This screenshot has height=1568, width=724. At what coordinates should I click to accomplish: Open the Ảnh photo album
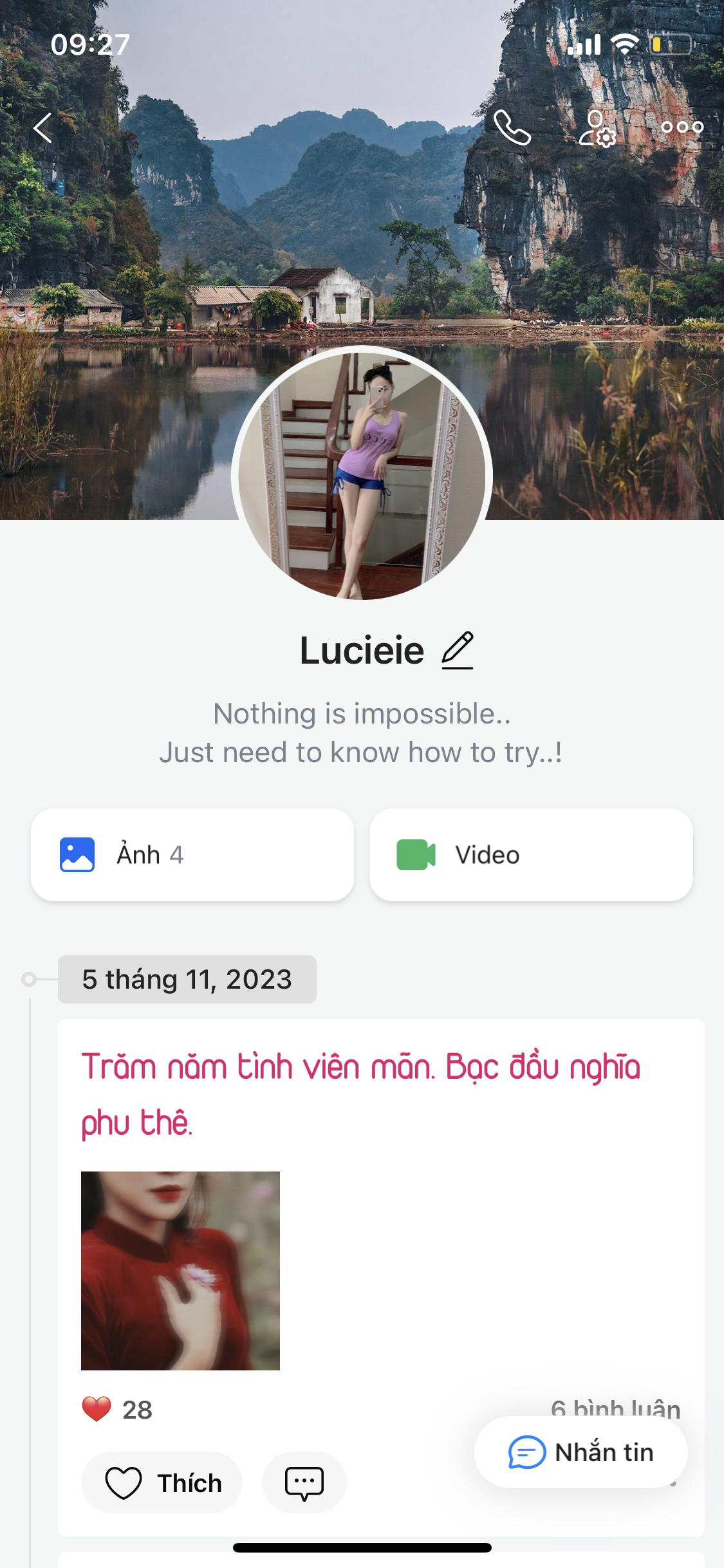[192, 855]
